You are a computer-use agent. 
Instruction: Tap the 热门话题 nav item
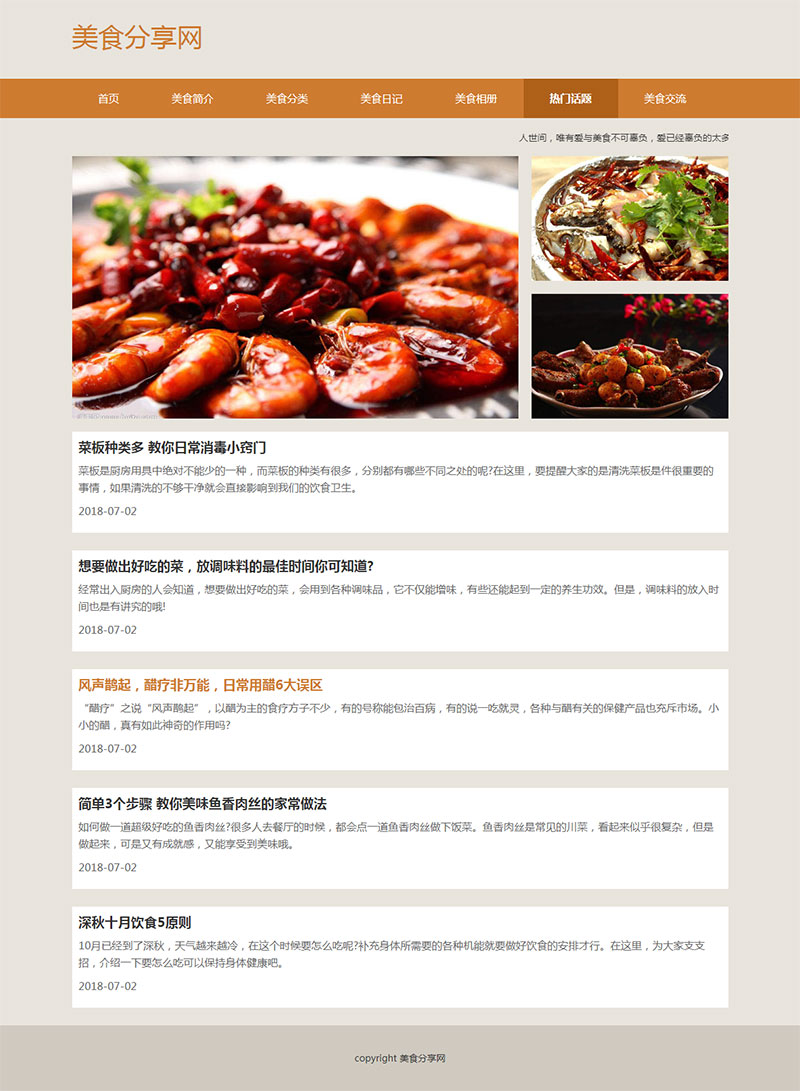click(x=570, y=98)
